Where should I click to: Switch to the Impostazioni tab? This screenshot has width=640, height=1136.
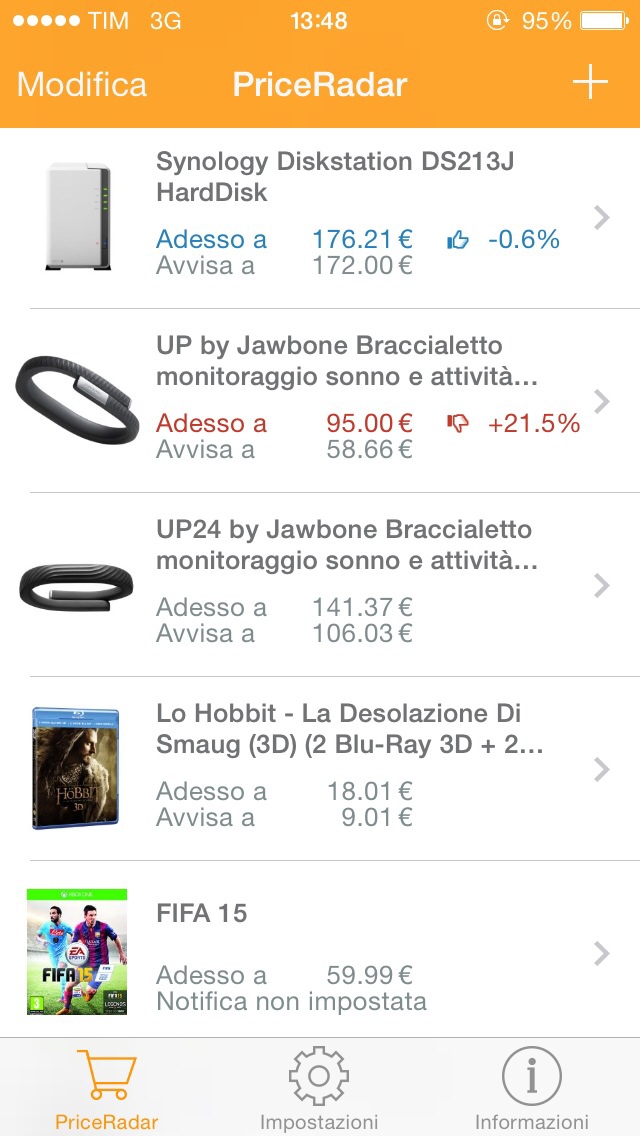[319, 1088]
